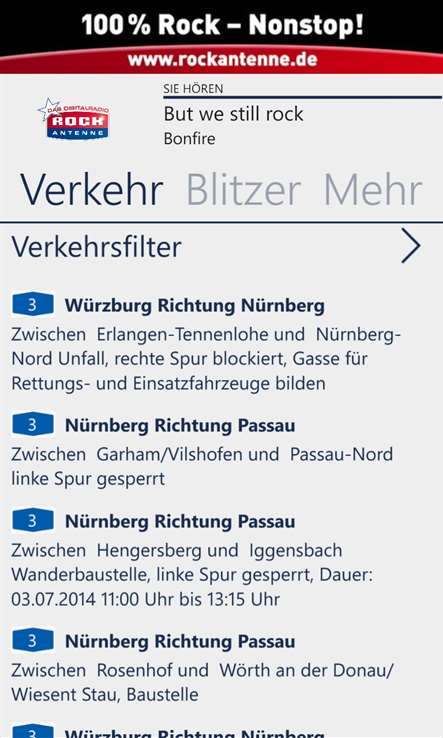Select the Verkehr tab
This screenshot has height=738, width=443.
92,190
